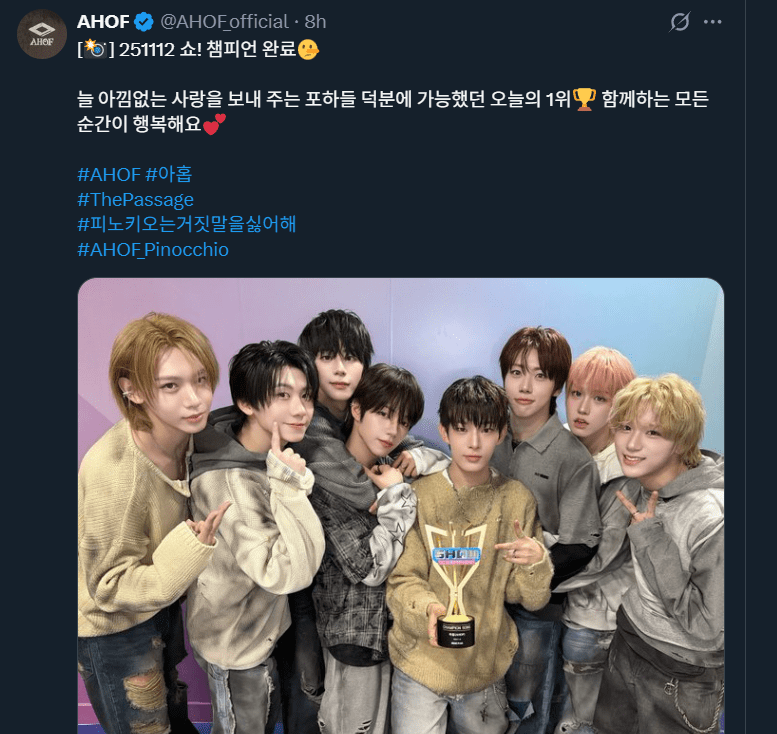Open the #ThePassage hashtag

click(x=135, y=199)
